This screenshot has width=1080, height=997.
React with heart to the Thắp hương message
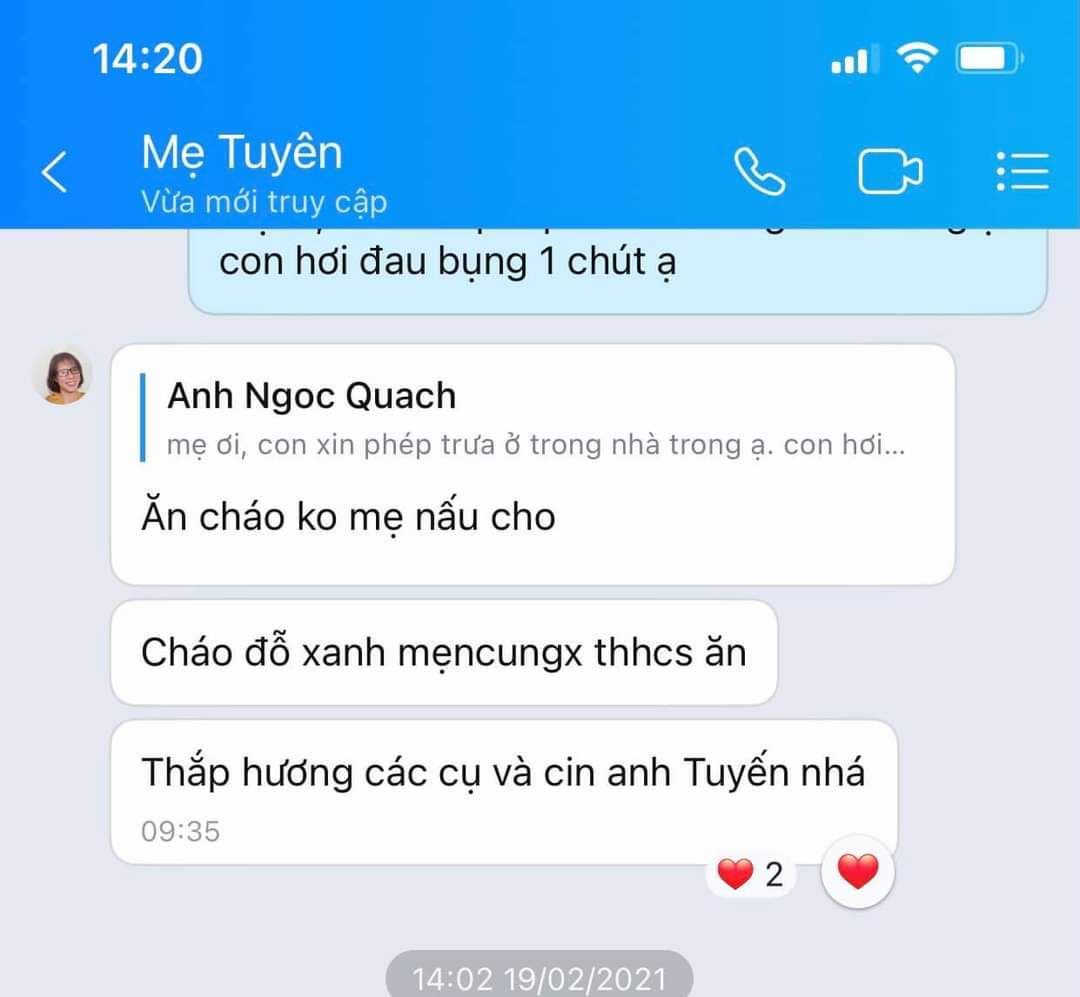[x=857, y=874]
